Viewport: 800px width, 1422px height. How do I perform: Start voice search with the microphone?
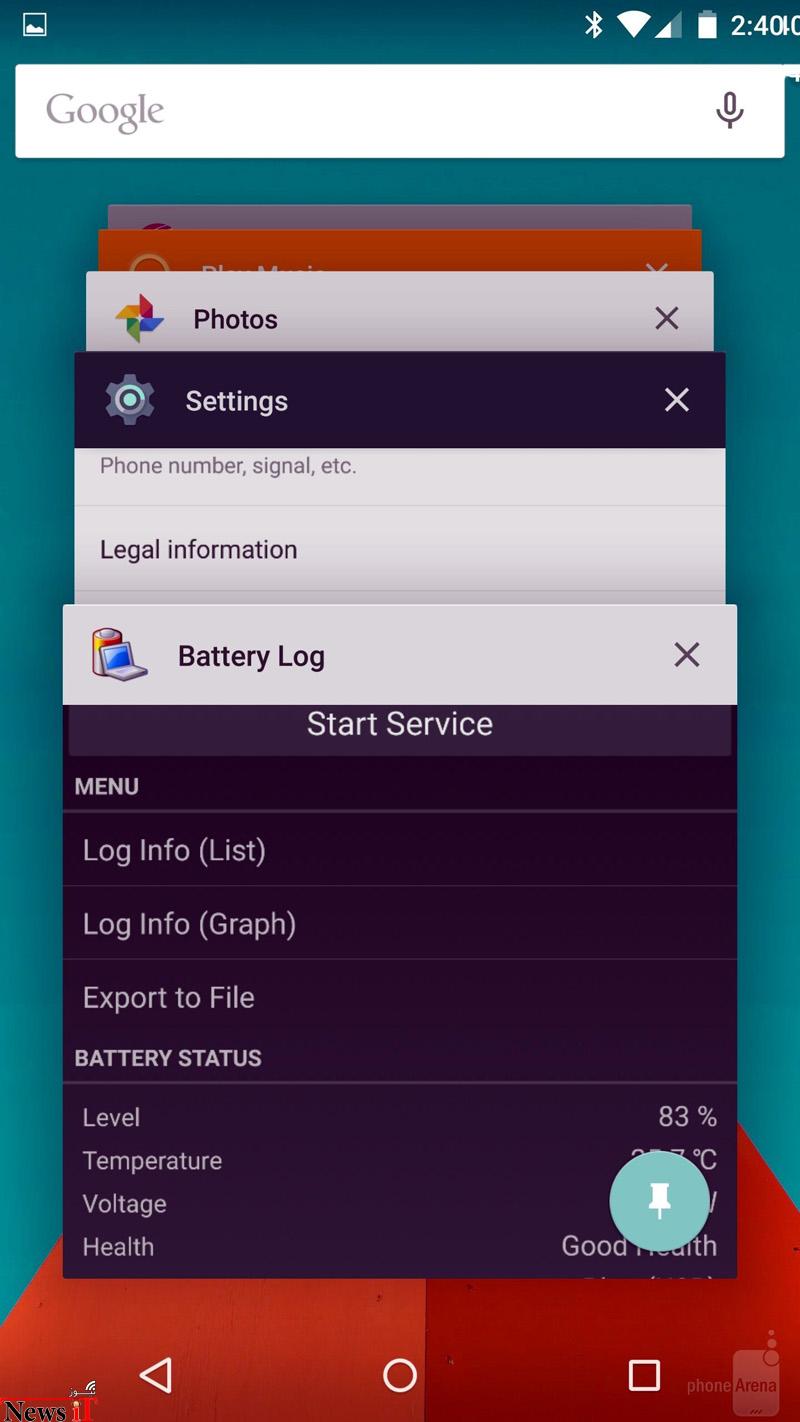click(x=730, y=110)
